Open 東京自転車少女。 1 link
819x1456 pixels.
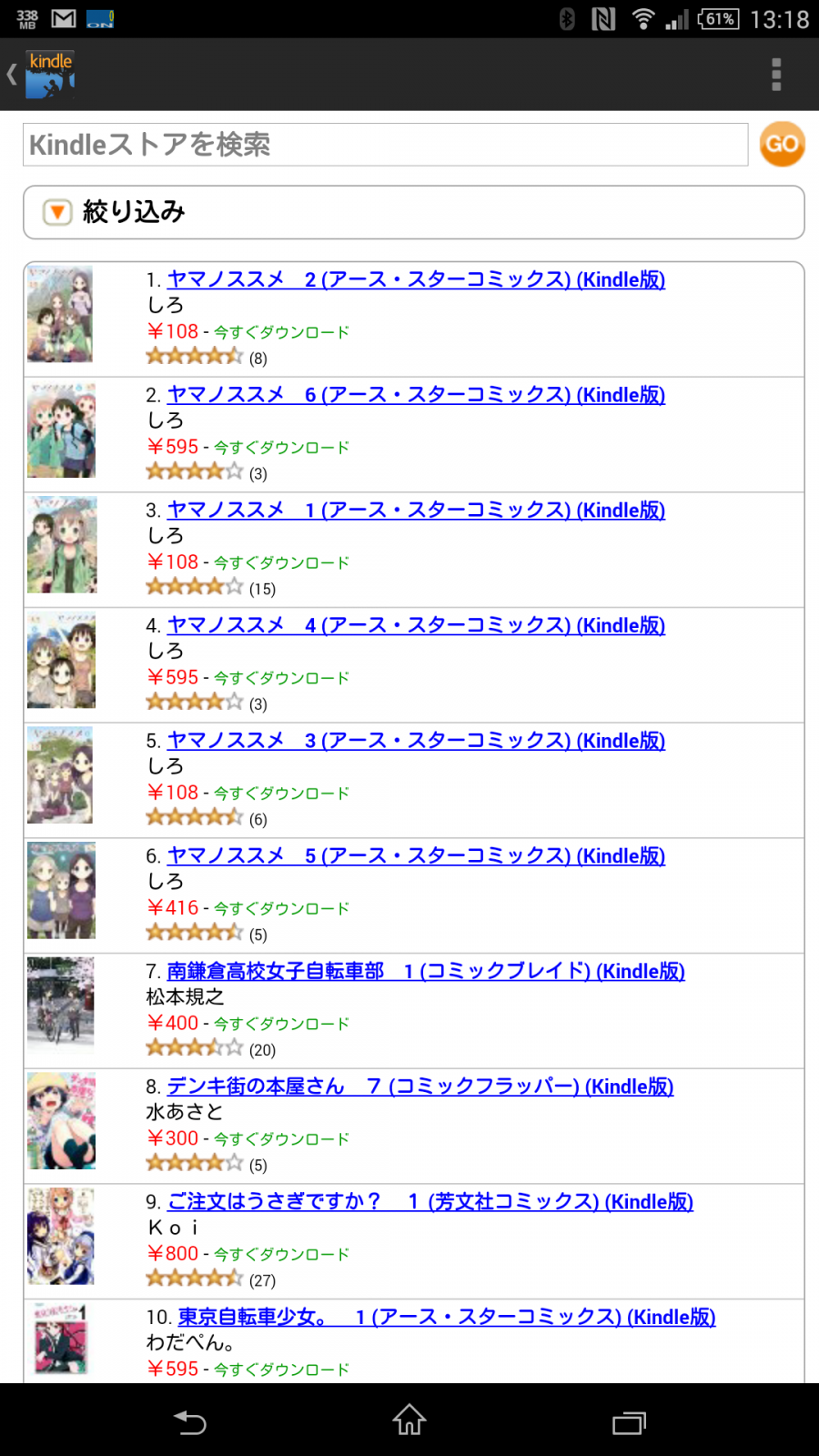447,1317
